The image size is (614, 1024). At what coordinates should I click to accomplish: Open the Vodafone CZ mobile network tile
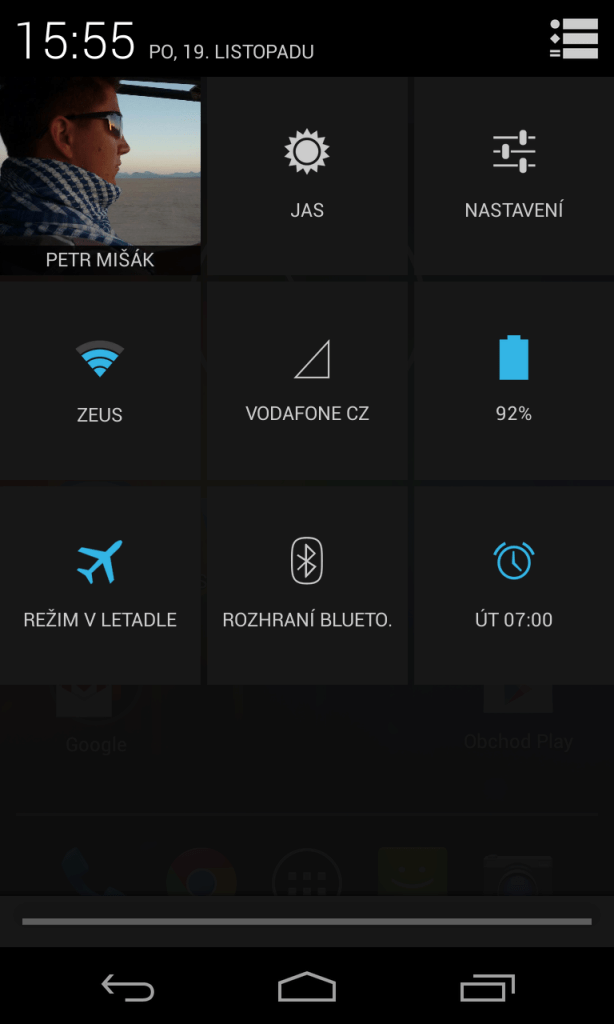pyautogui.click(x=307, y=381)
